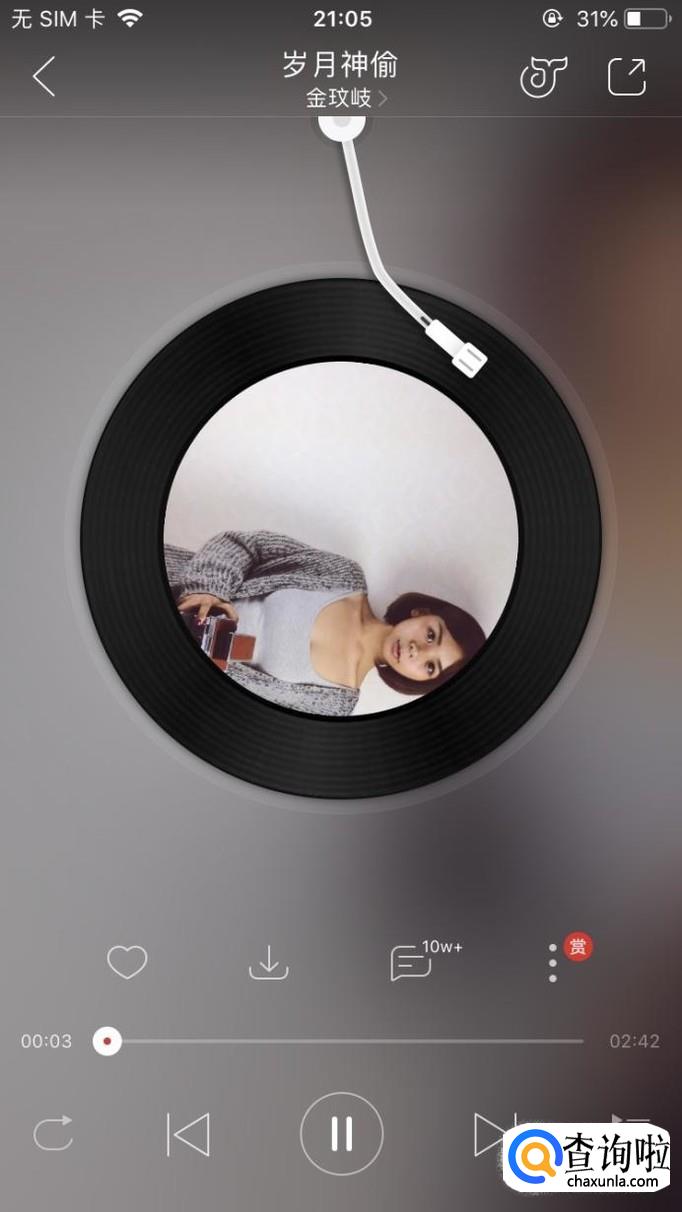Go back using the top-left arrow

coord(43,76)
